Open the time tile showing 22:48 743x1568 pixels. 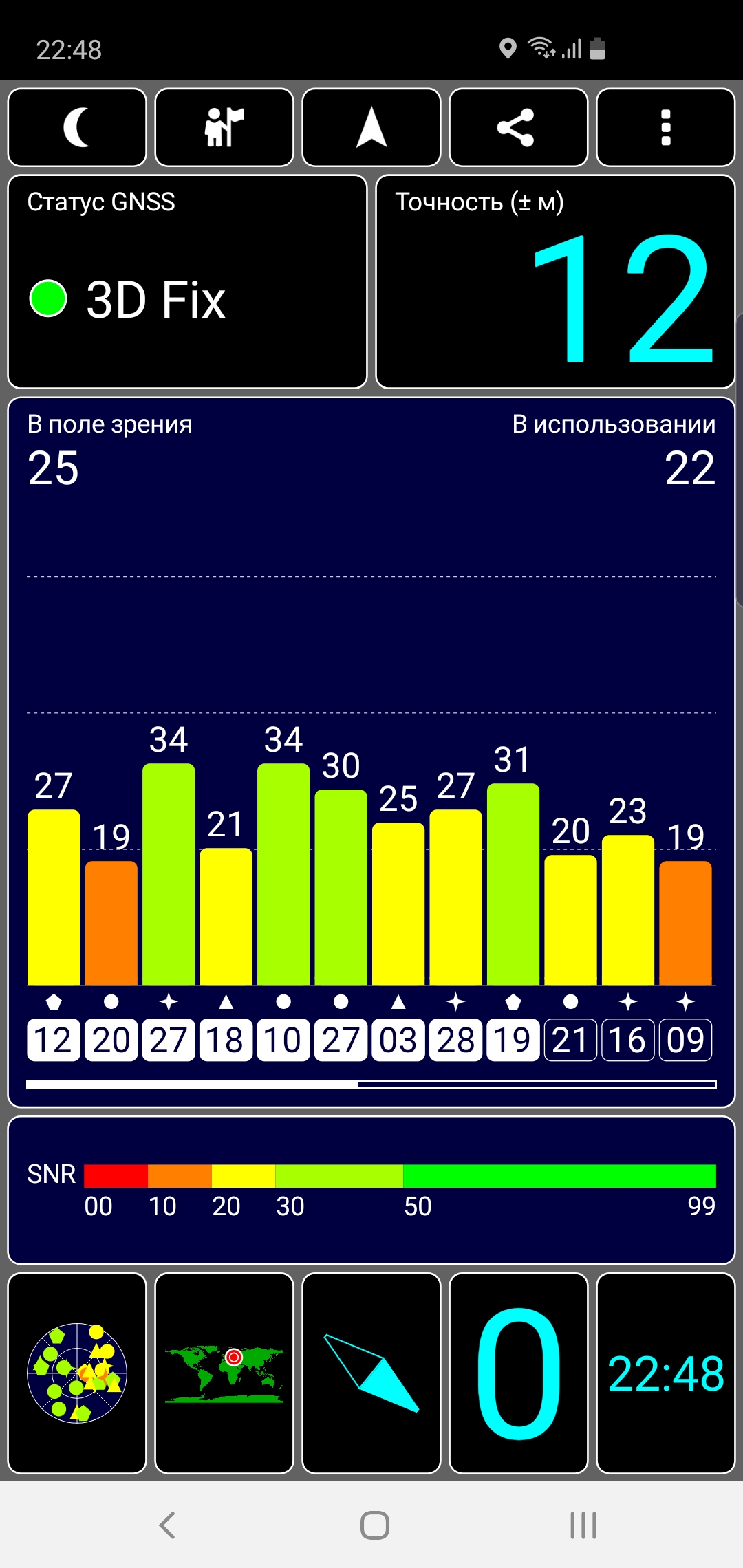click(x=665, y=1373)
